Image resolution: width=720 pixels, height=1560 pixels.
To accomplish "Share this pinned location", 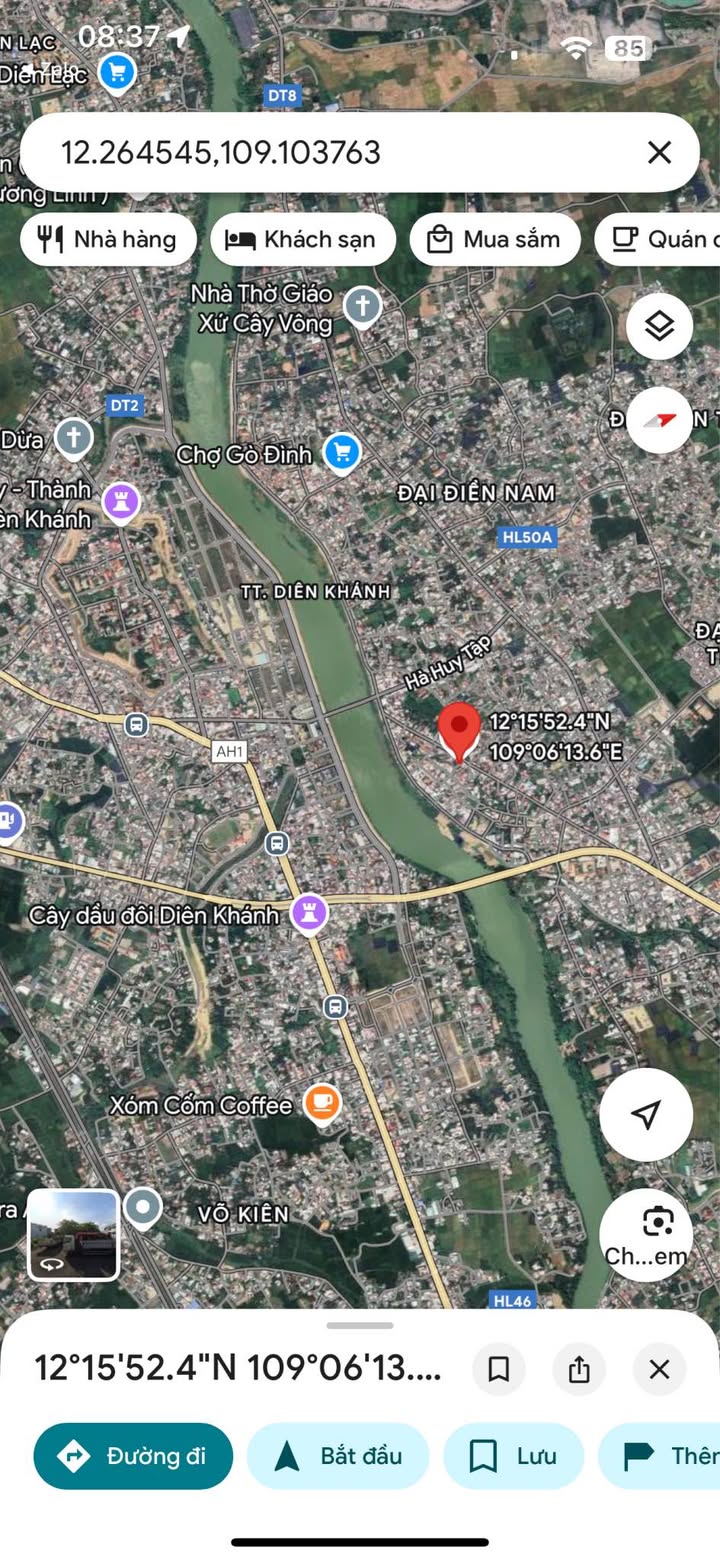I will 579,1368.
